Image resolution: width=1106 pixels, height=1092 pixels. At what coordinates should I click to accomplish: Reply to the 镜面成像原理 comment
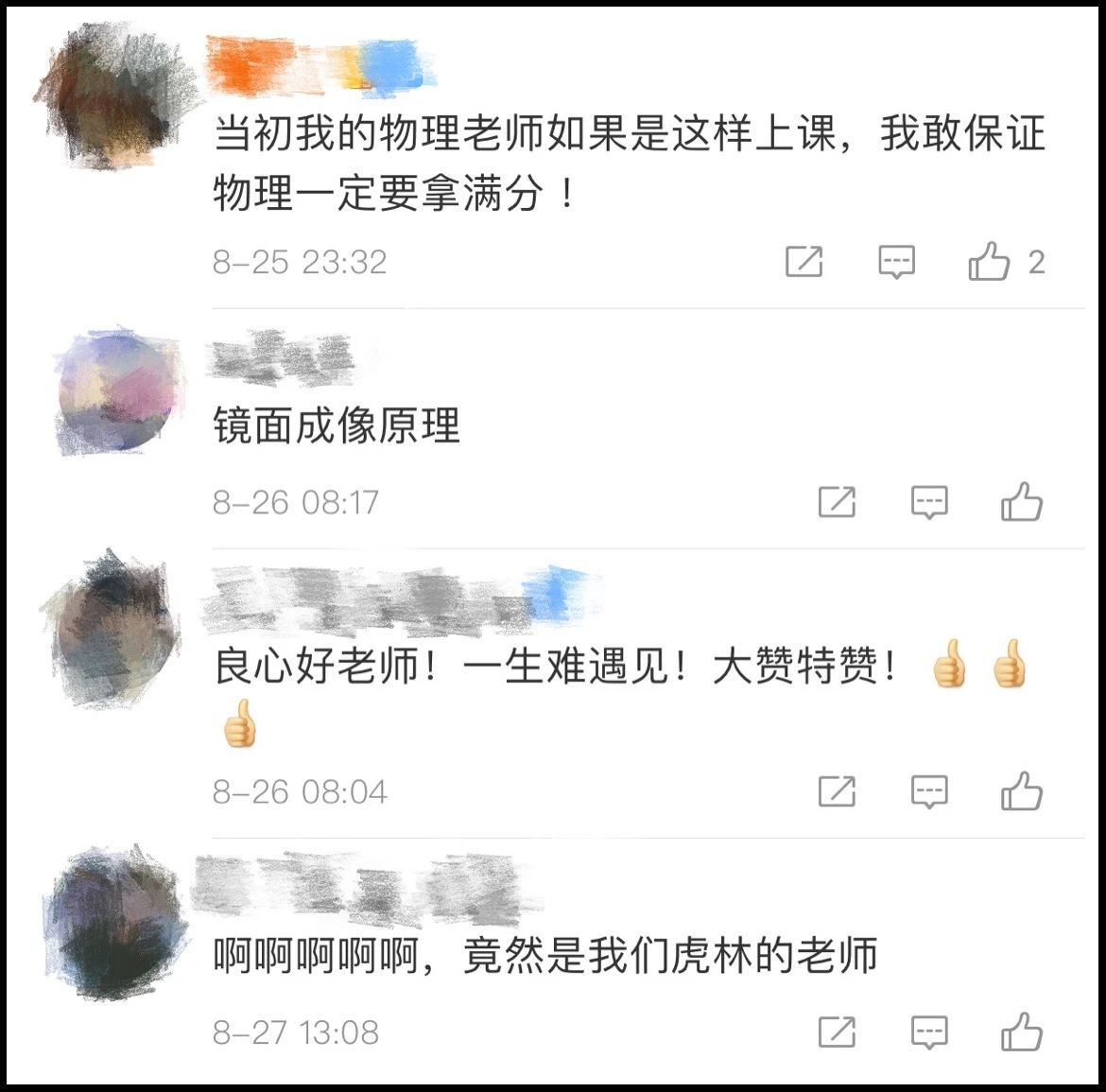point(929,503)
